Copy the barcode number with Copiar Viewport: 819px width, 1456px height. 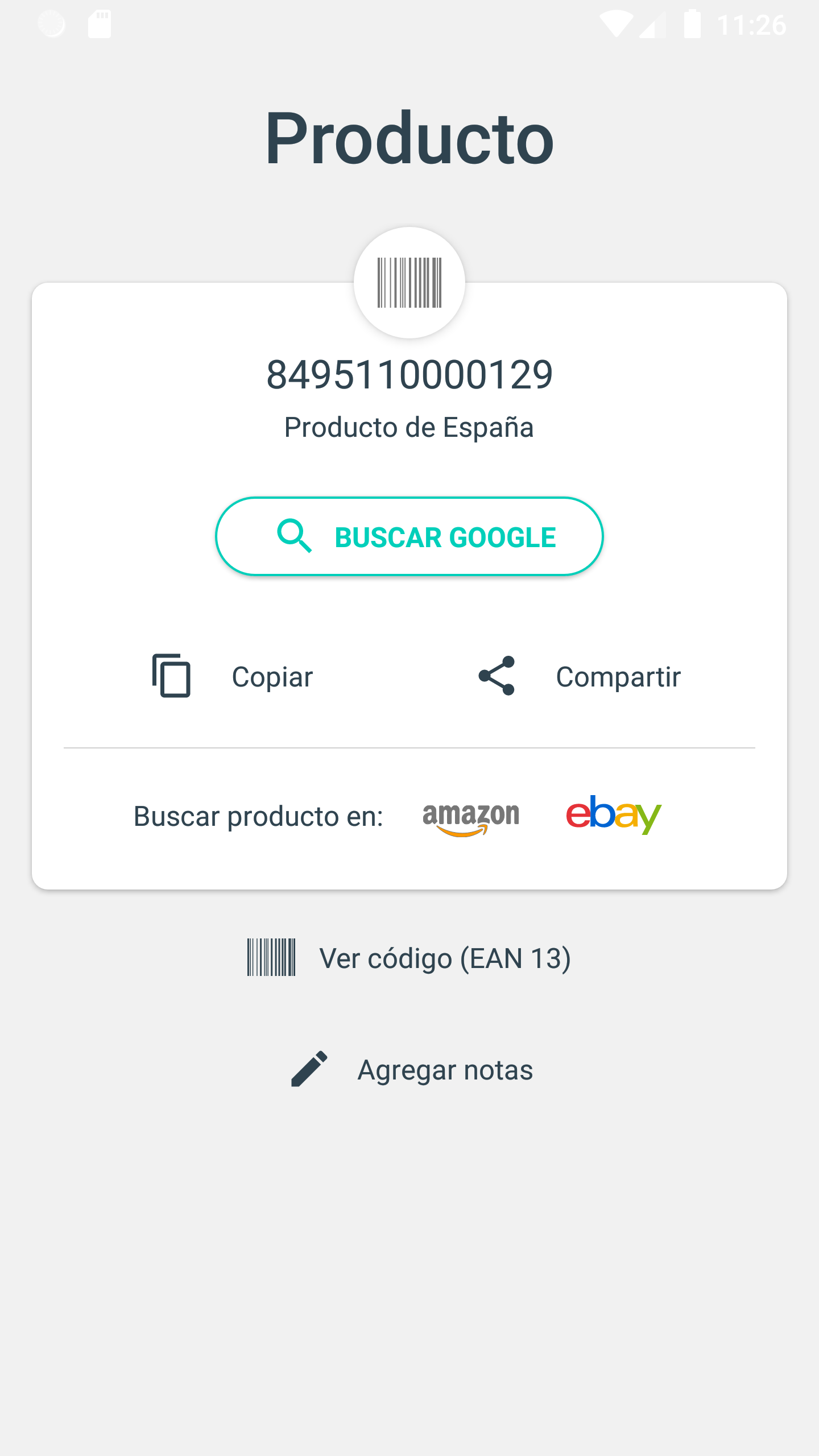[232, 676]
